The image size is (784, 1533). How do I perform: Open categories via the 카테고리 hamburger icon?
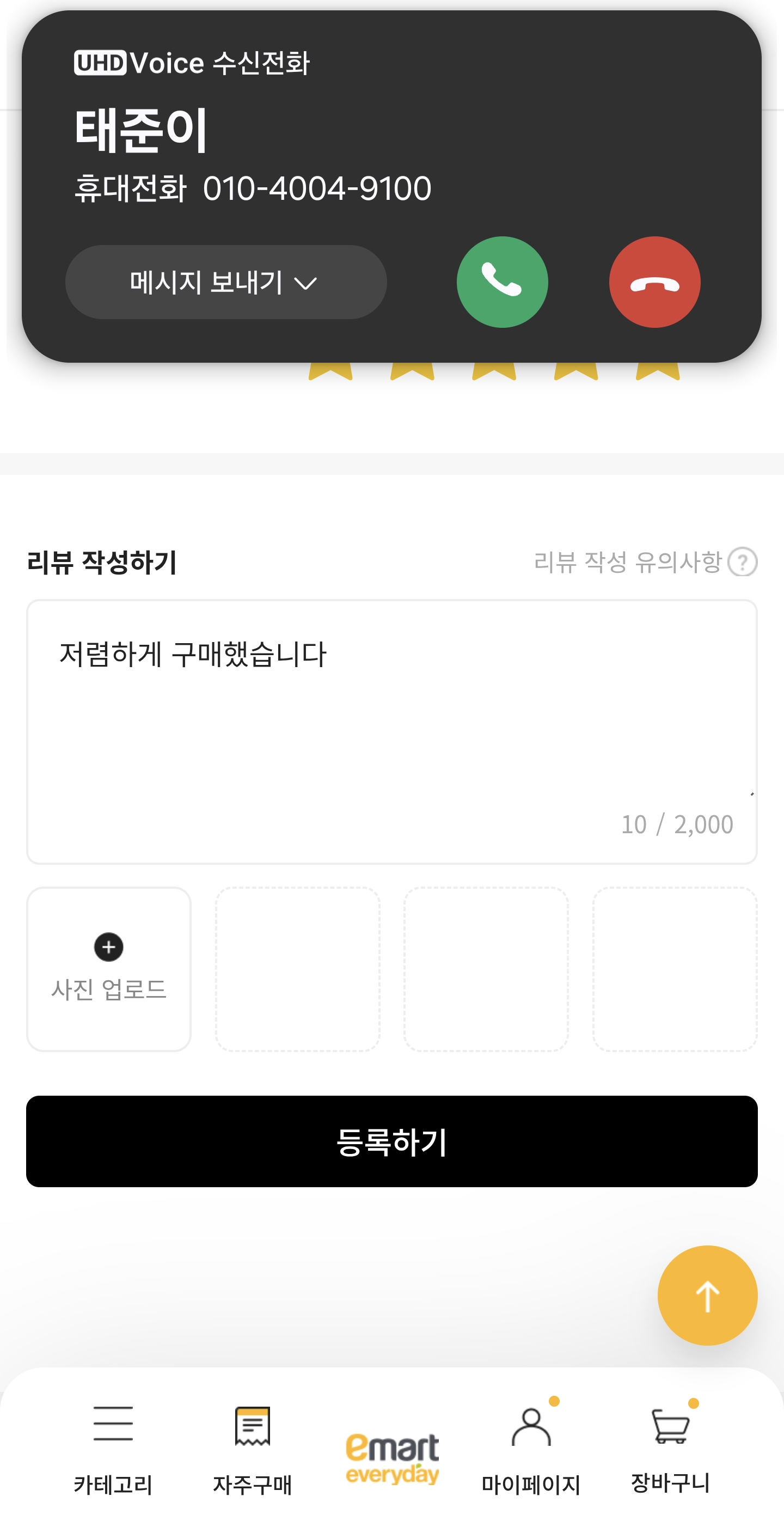(x=114, y=1436)
